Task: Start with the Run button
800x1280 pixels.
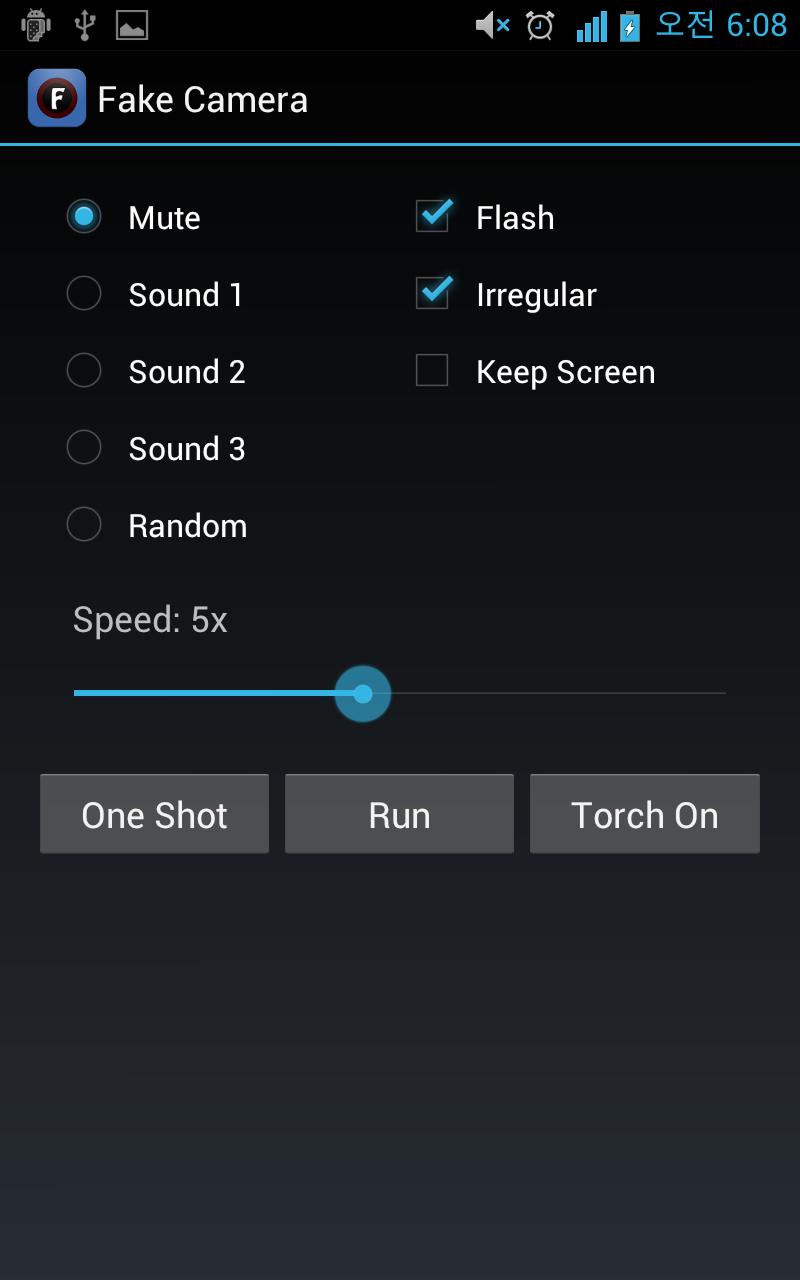Action: tap(399, 814)
